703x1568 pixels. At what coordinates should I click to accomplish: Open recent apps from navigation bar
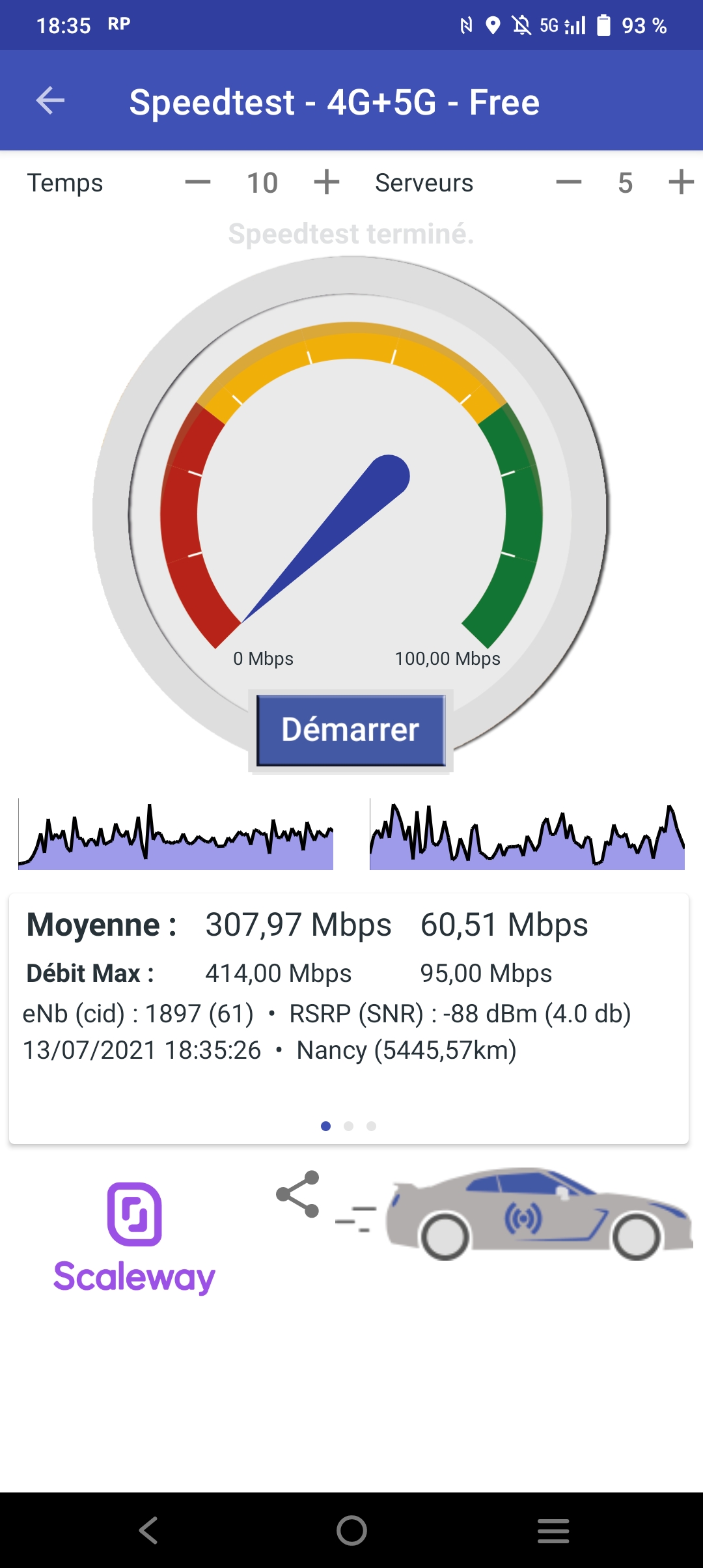(x=553, y=1530)
